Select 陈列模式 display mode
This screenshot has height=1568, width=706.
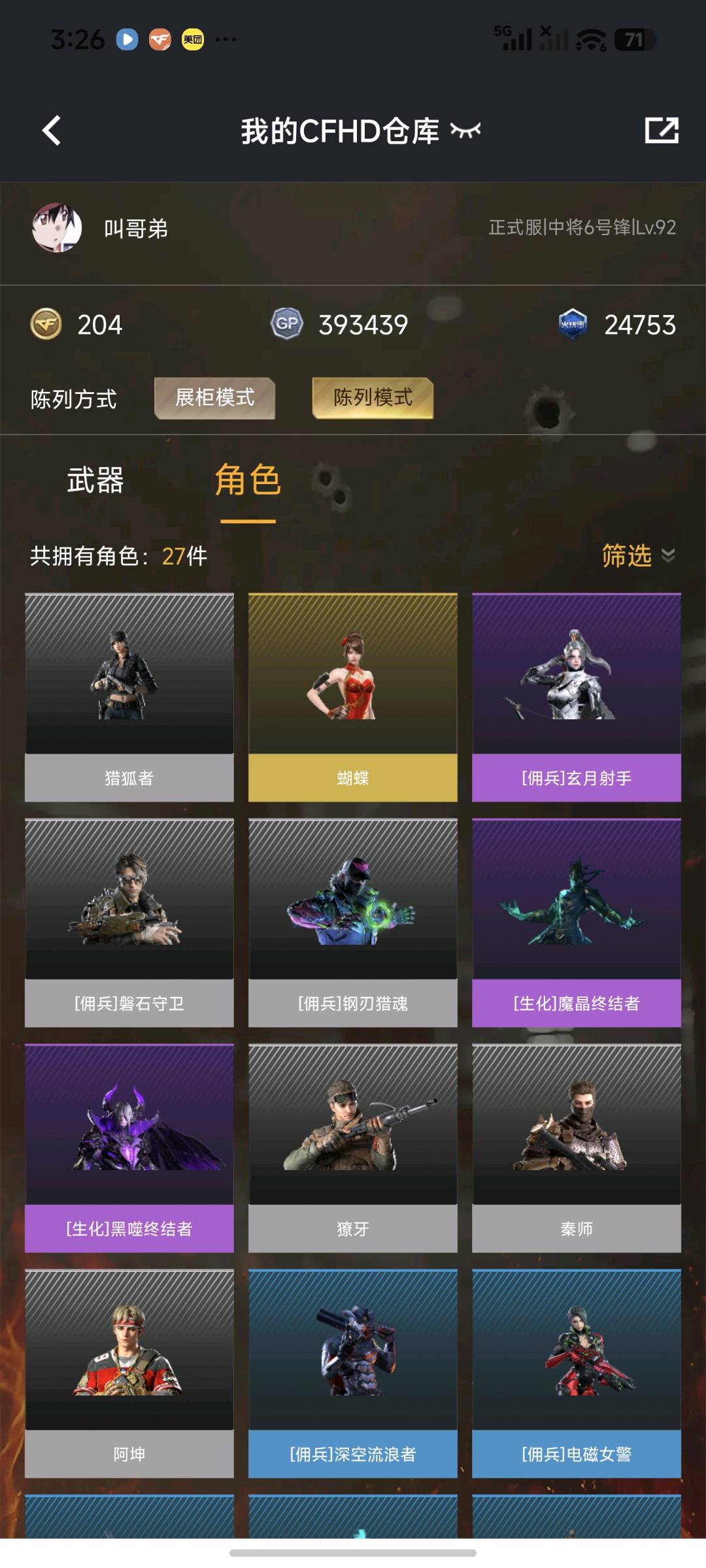point(373,398)
